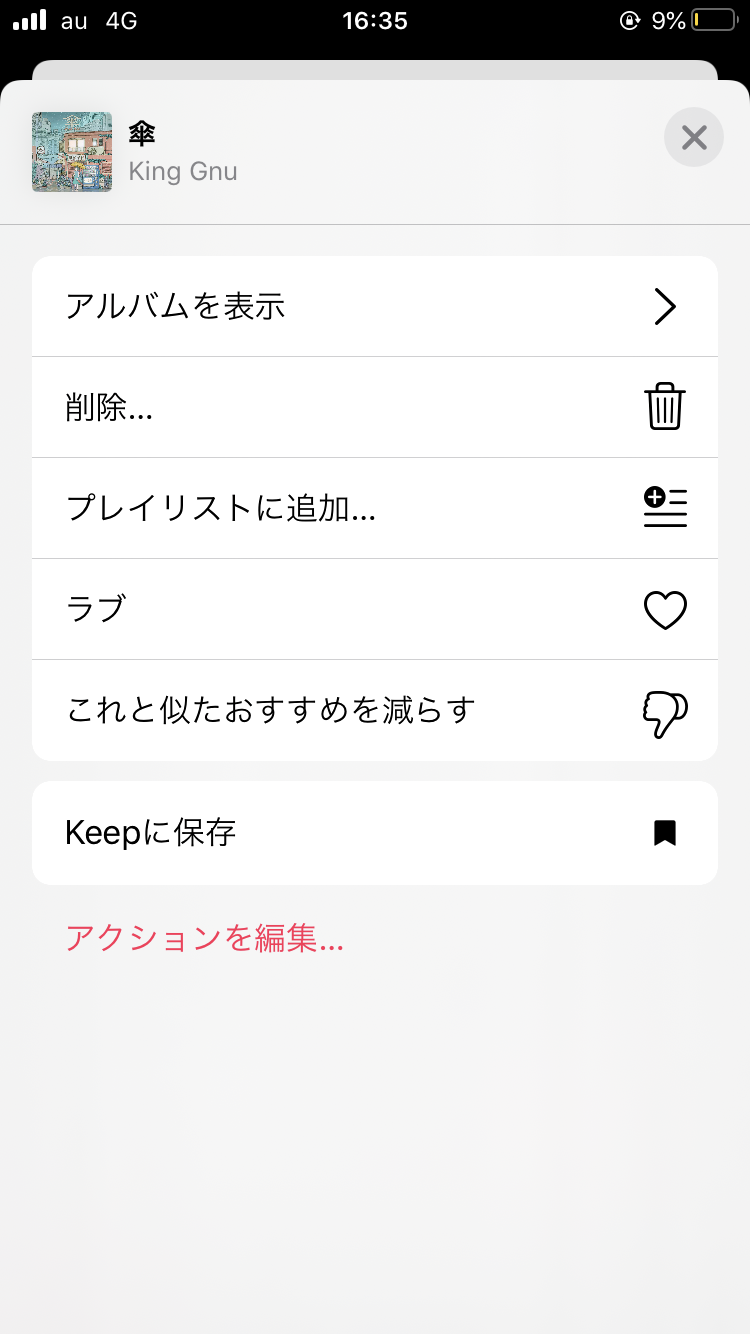Image resolution: width=750 pixels, height=1334 pixels.
Task: Select 削除... to delete the song
Action: tap(375, 407)
